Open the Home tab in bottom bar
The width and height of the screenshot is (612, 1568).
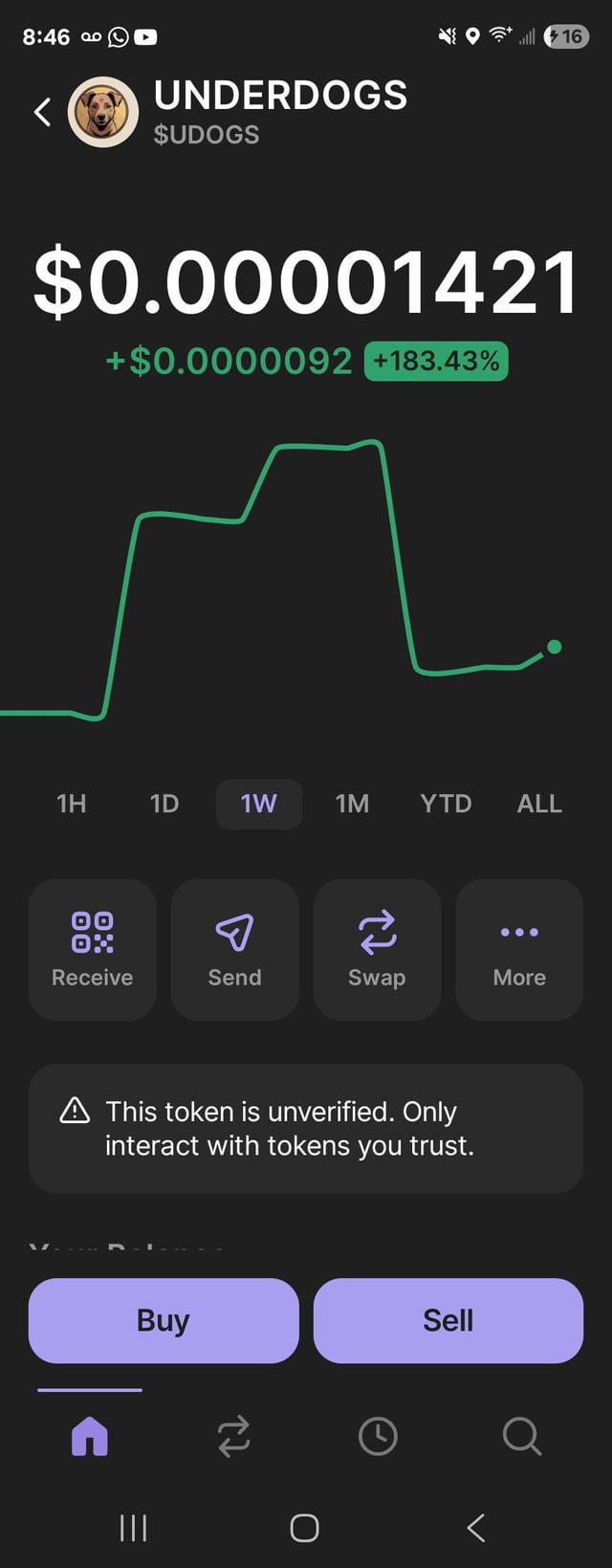pos(90,1436)
